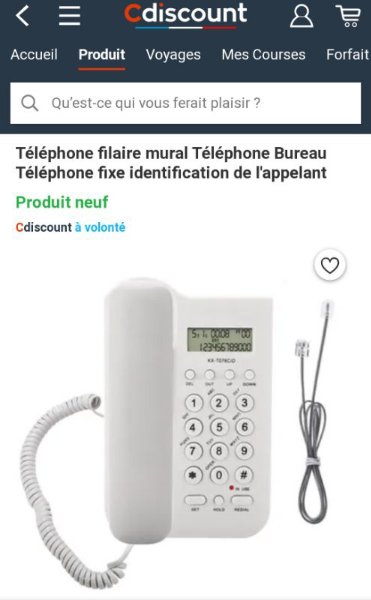371x600 pixels.
Task: Switch to the Accueil tab
Action: coord(34,55)
